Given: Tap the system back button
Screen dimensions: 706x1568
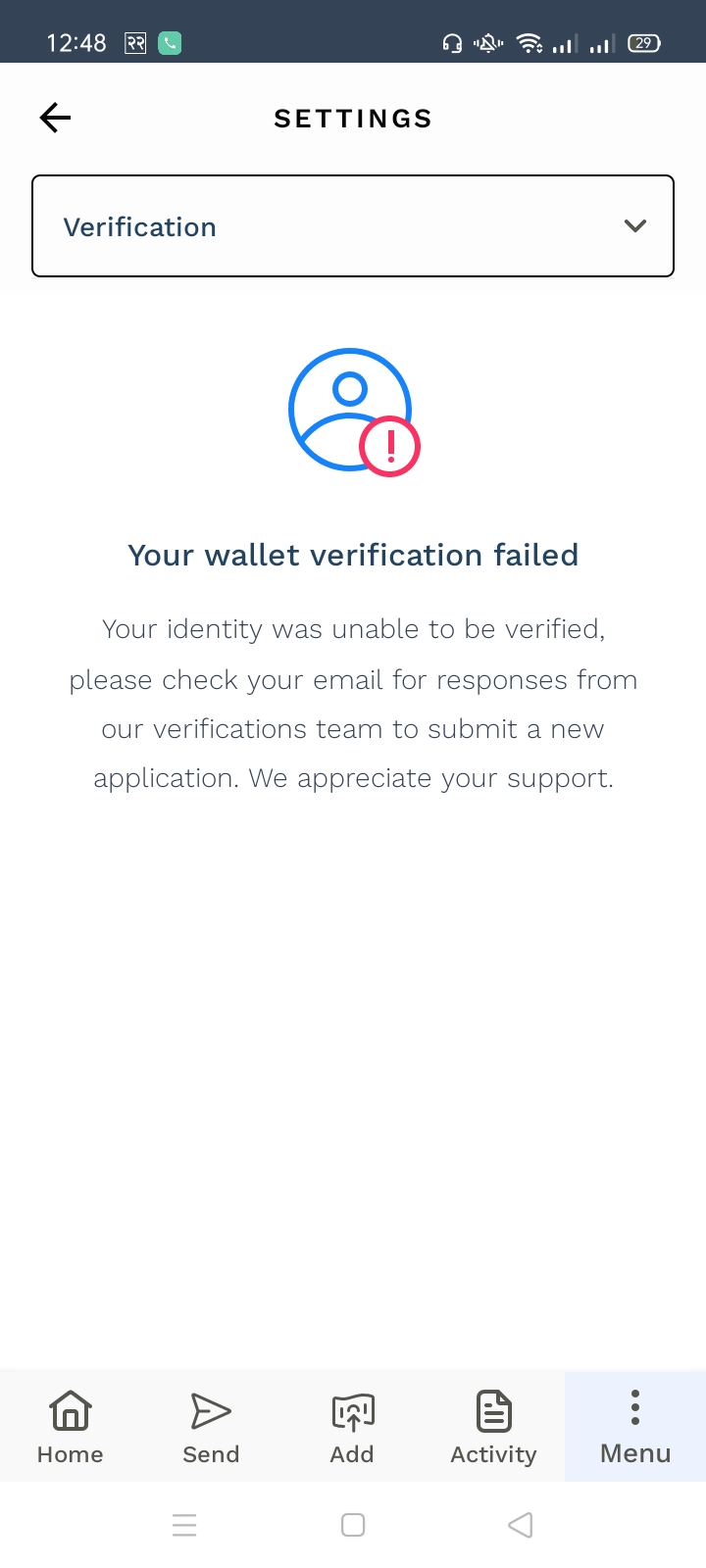Looking at the screenshot, I should click(521, 1525).
